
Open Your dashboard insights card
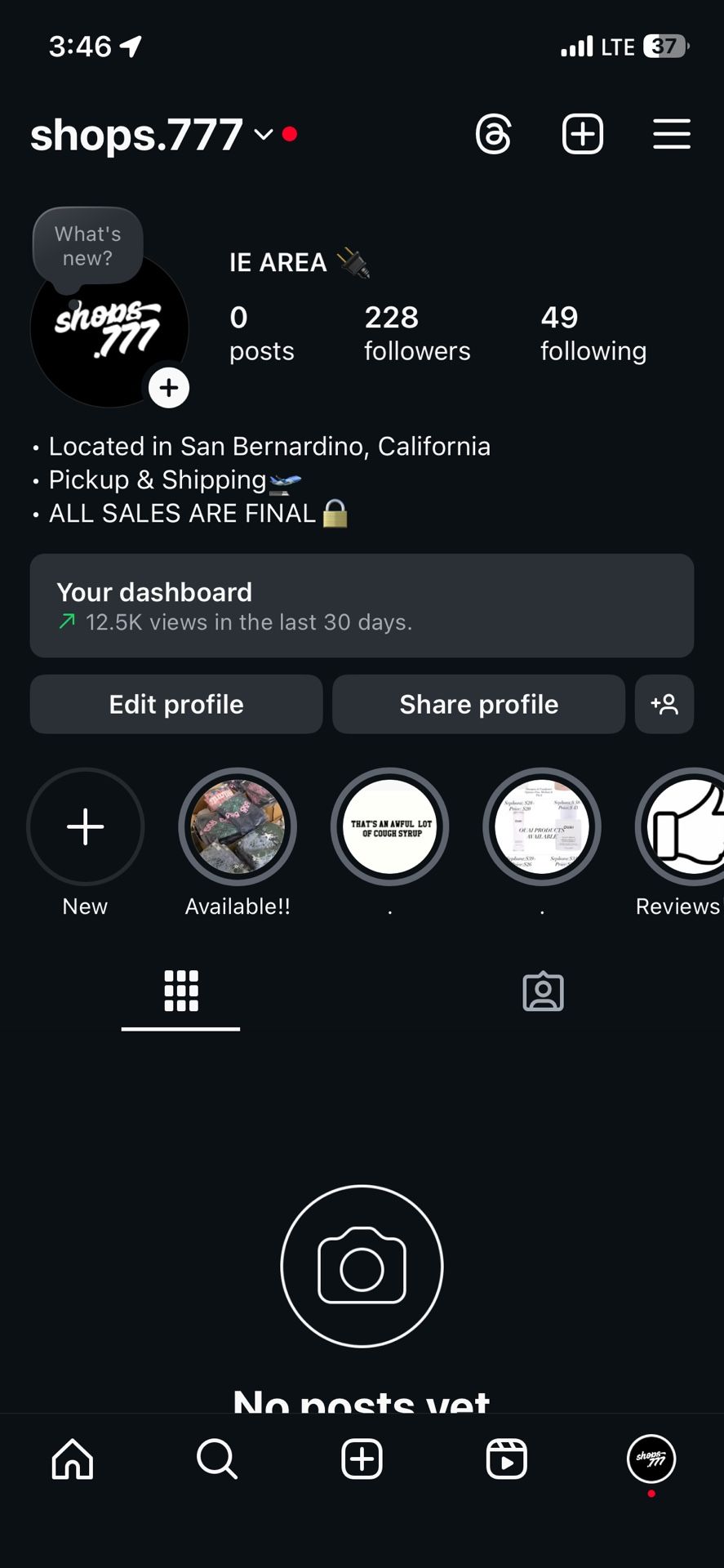click(362, 606)
